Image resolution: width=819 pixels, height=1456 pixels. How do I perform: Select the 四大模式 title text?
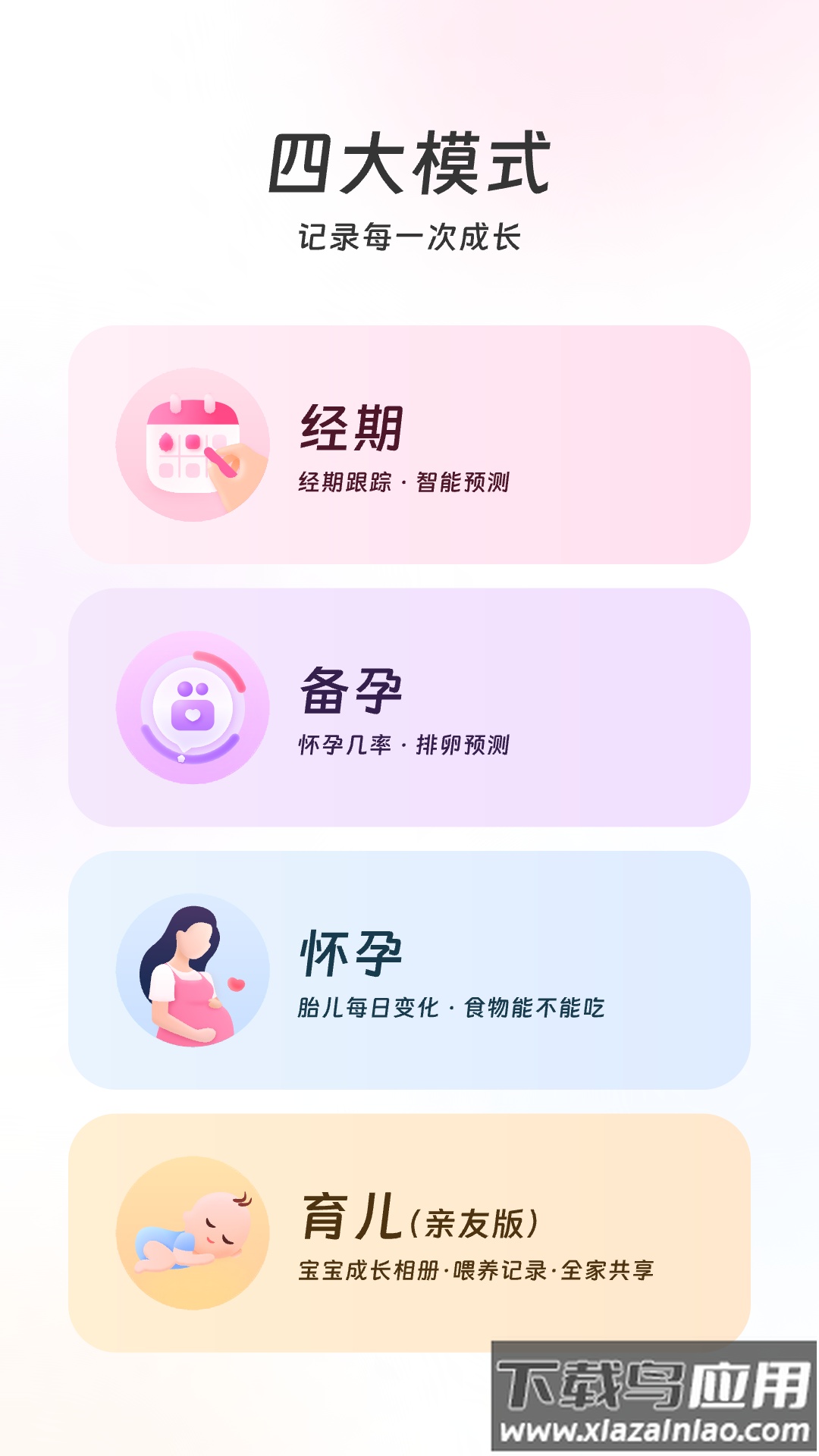(x=409, y=163)
